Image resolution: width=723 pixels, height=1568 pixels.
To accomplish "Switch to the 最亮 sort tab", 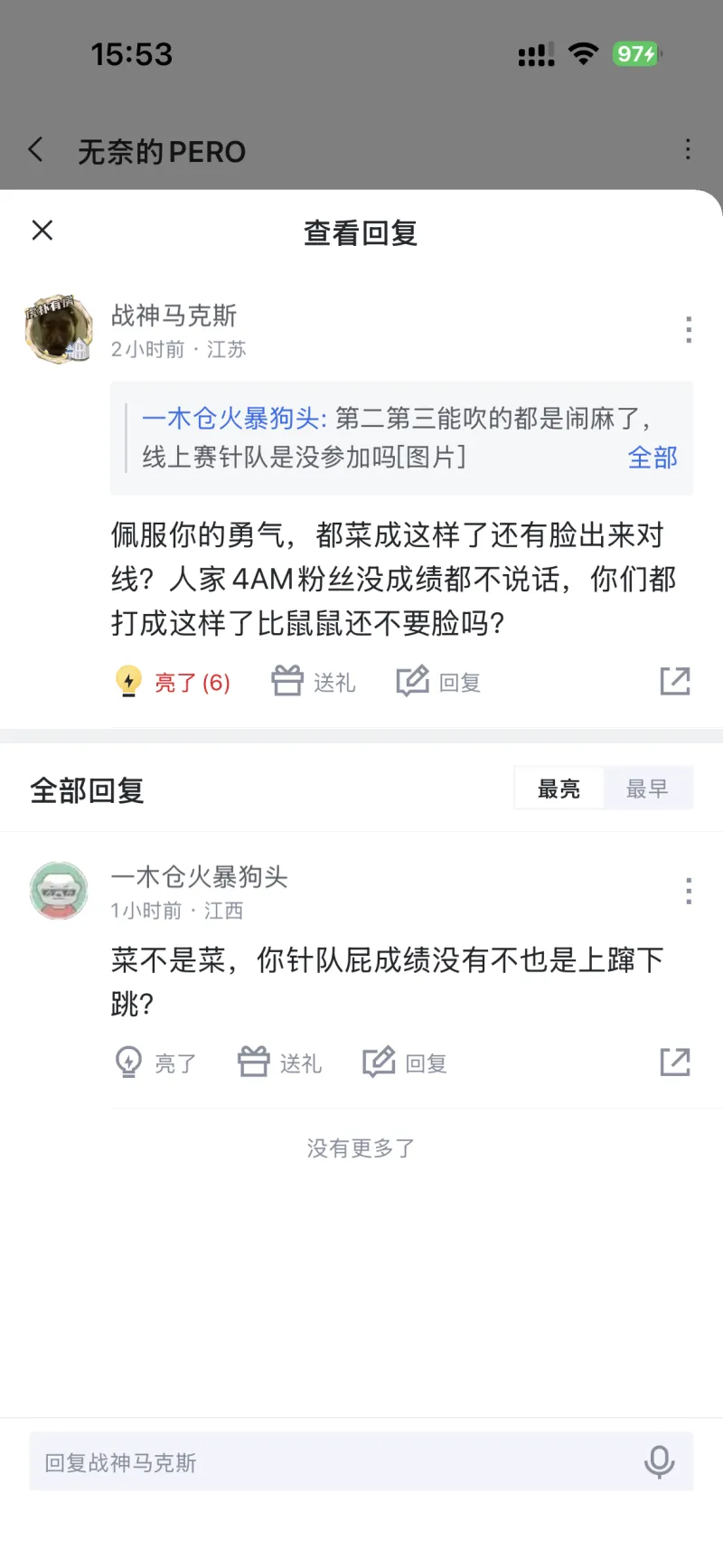I will coord(559,789).
